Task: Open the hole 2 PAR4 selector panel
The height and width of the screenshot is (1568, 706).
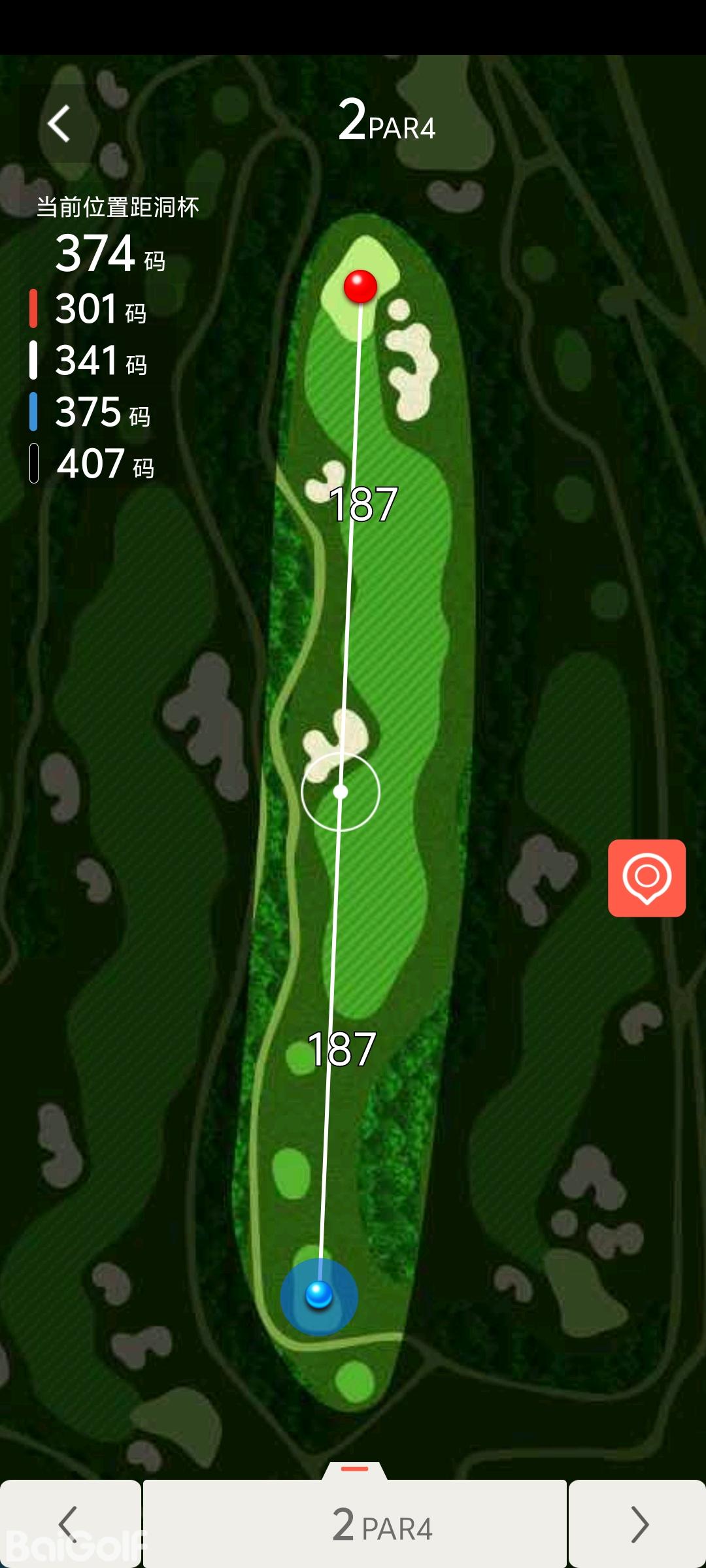Action: (x=355, y=1522)
